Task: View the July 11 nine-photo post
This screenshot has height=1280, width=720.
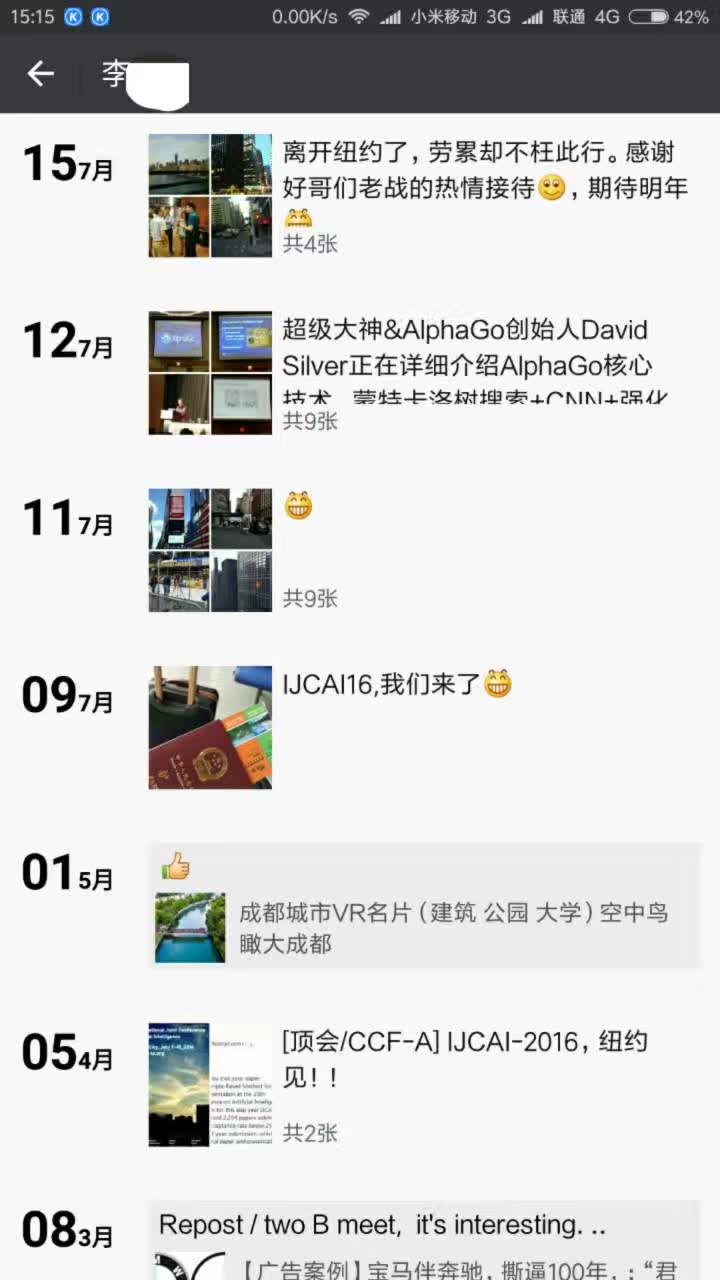Action: [210, 550]
